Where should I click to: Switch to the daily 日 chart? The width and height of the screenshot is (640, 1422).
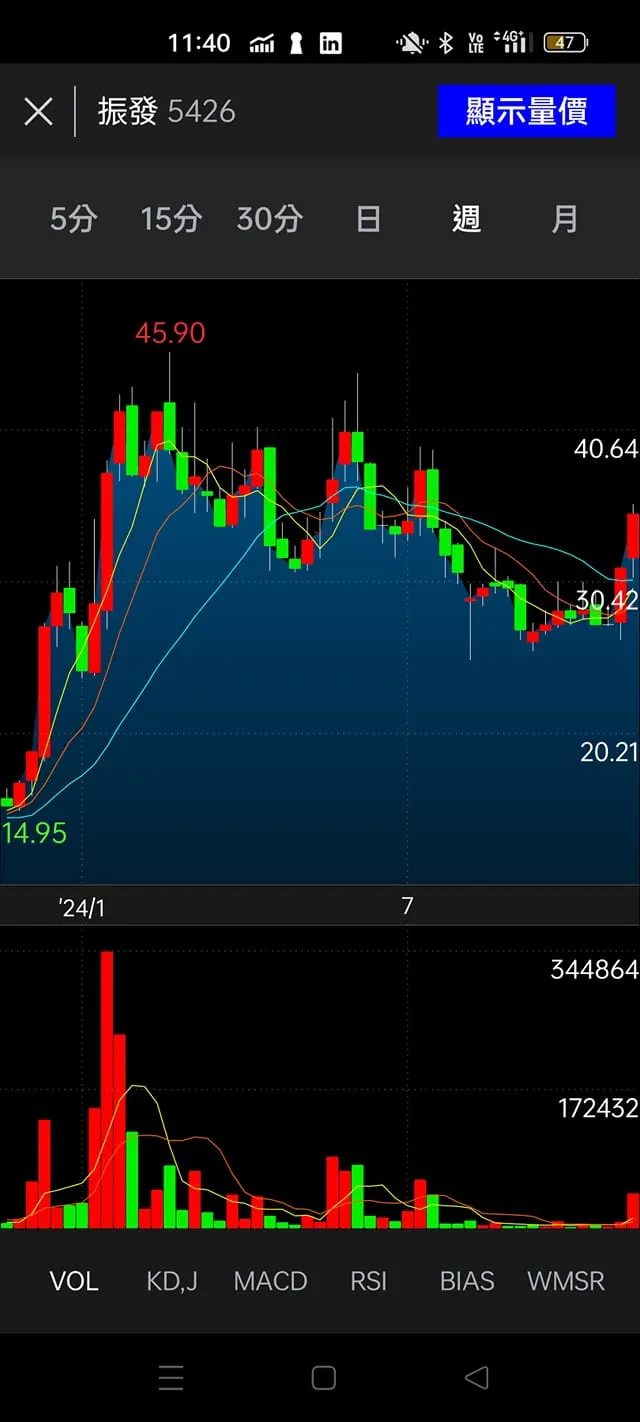point(368,219)
